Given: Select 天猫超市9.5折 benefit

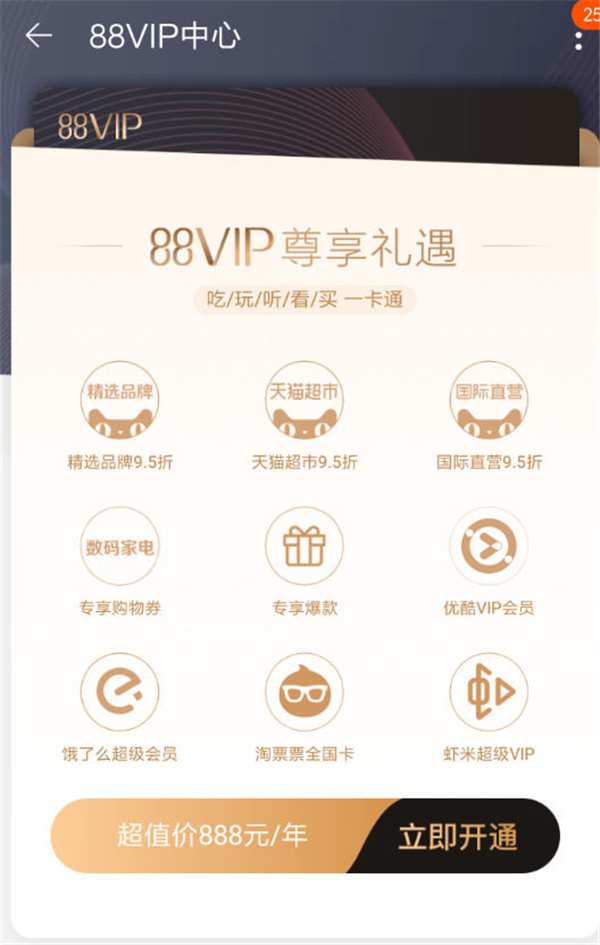Looking at the screenshot, I should click(304, 400).
